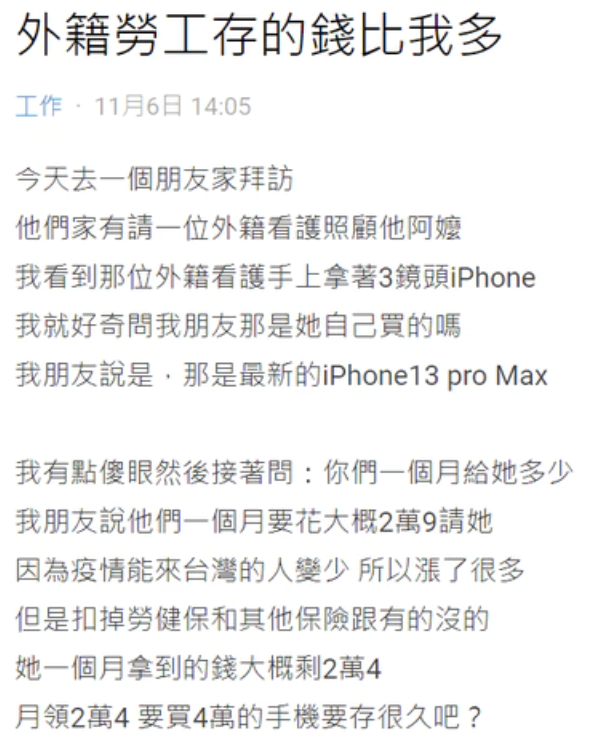Viewport: 608px width, 750px height.
Task: Open the 工作 board link
Action: (38, 105)
